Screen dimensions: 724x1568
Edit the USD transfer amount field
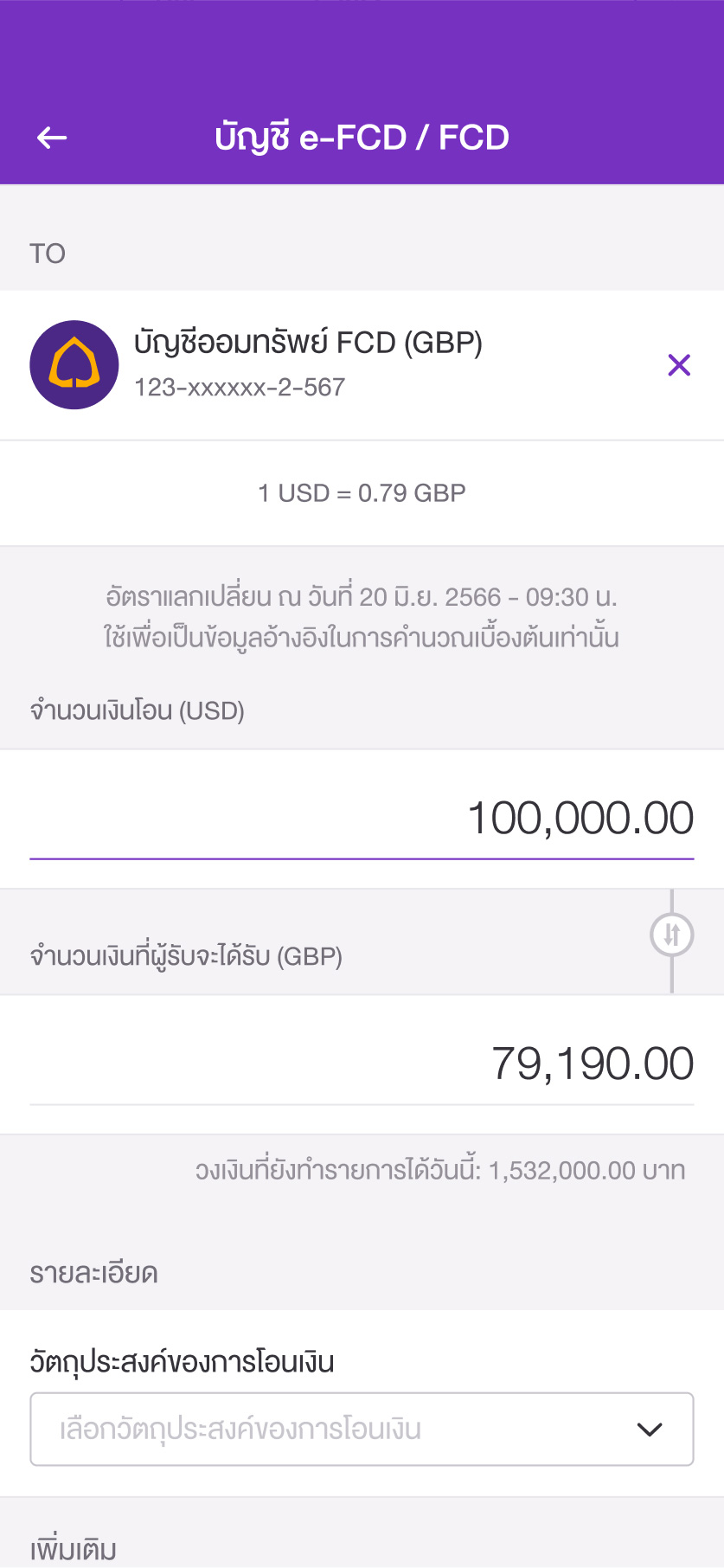362,819
